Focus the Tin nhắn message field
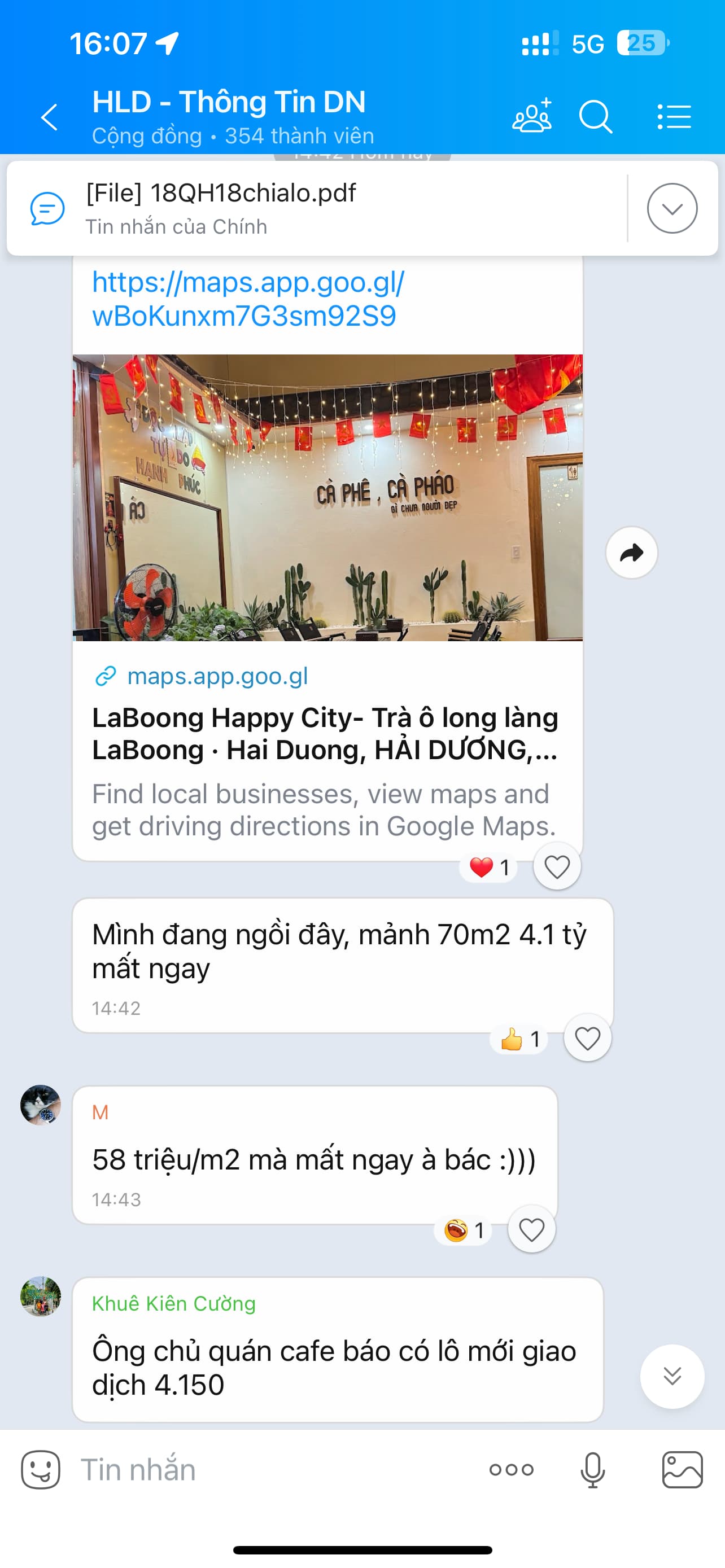Image resolution: width=725 pixels, height=1568 pixels. (x=274, y=1470)
